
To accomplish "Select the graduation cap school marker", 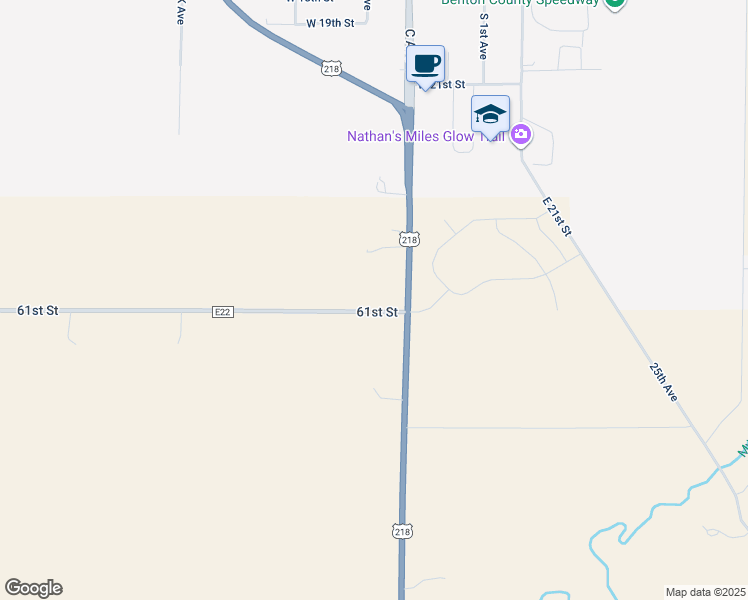I will (x=490, y=115).
